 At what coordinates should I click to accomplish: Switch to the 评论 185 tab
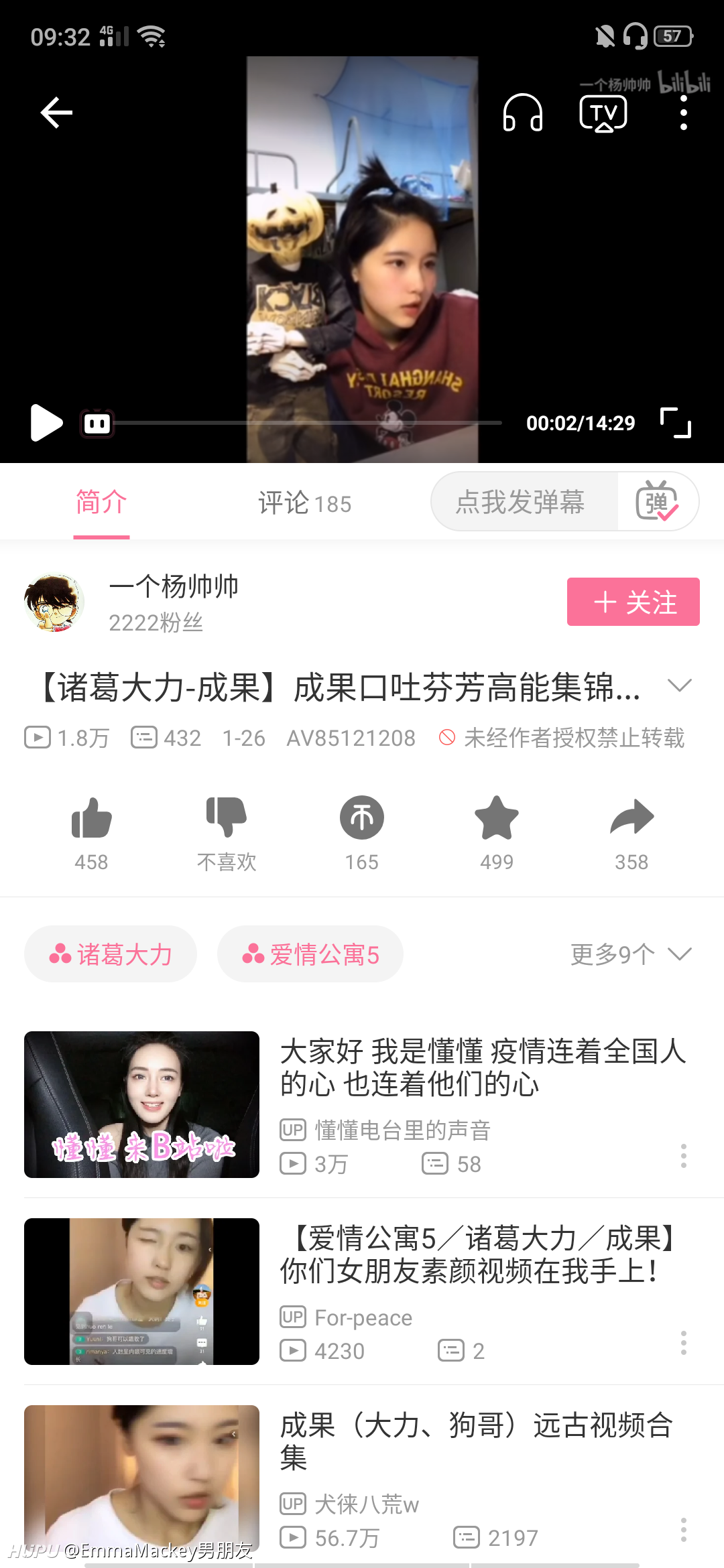pyautogui.click(x=305, y=503)
